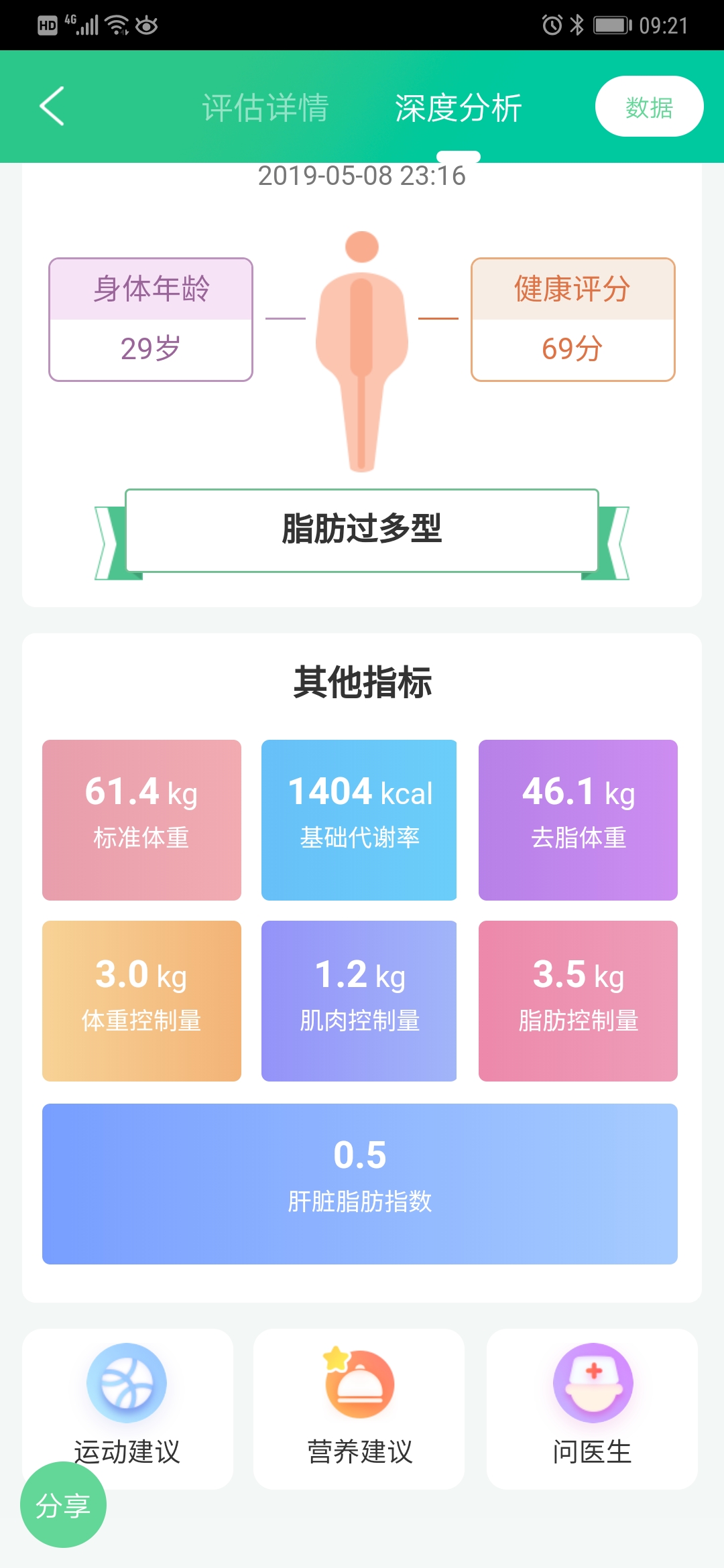Tap the 身体年龄 29岁 card

tap(150, 318)
